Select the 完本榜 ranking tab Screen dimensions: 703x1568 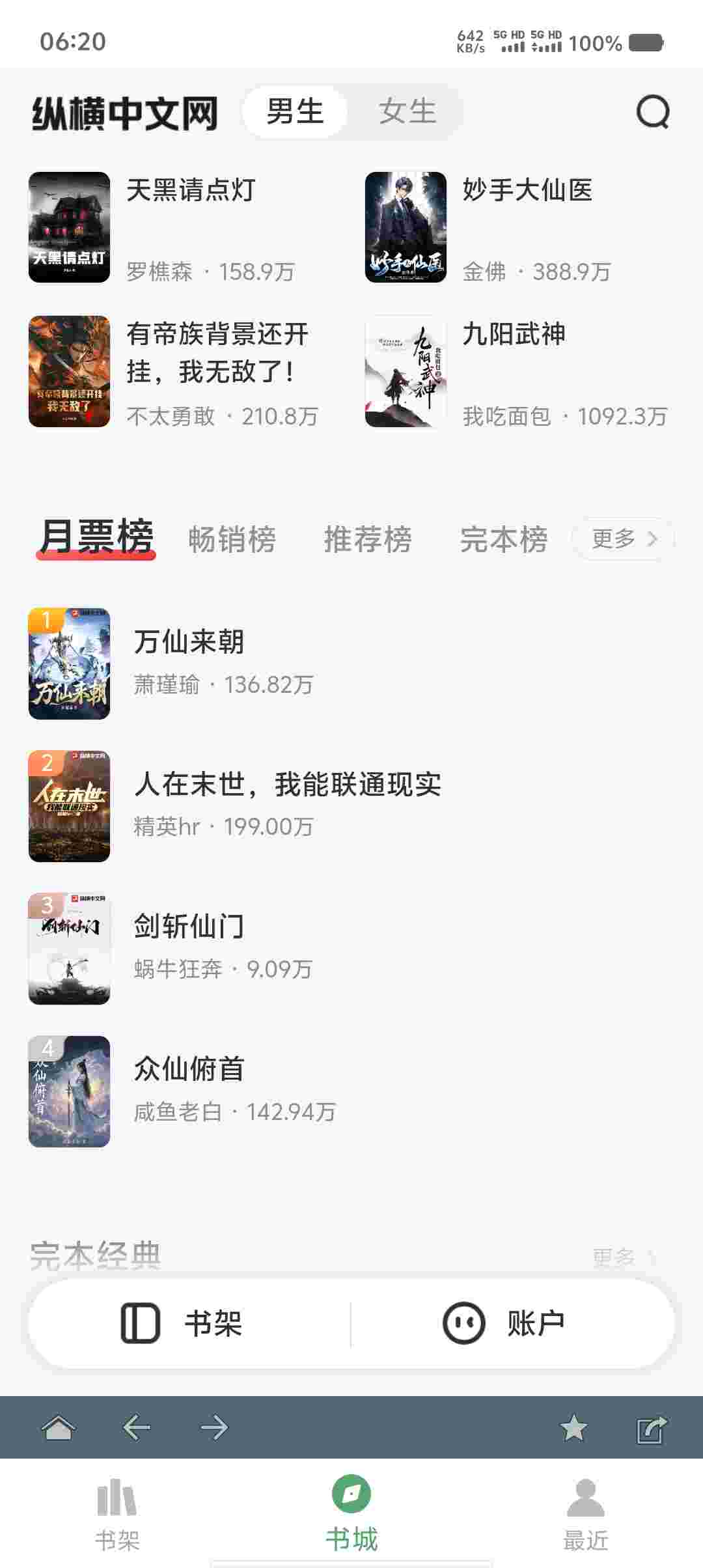(x=504, y=540)
